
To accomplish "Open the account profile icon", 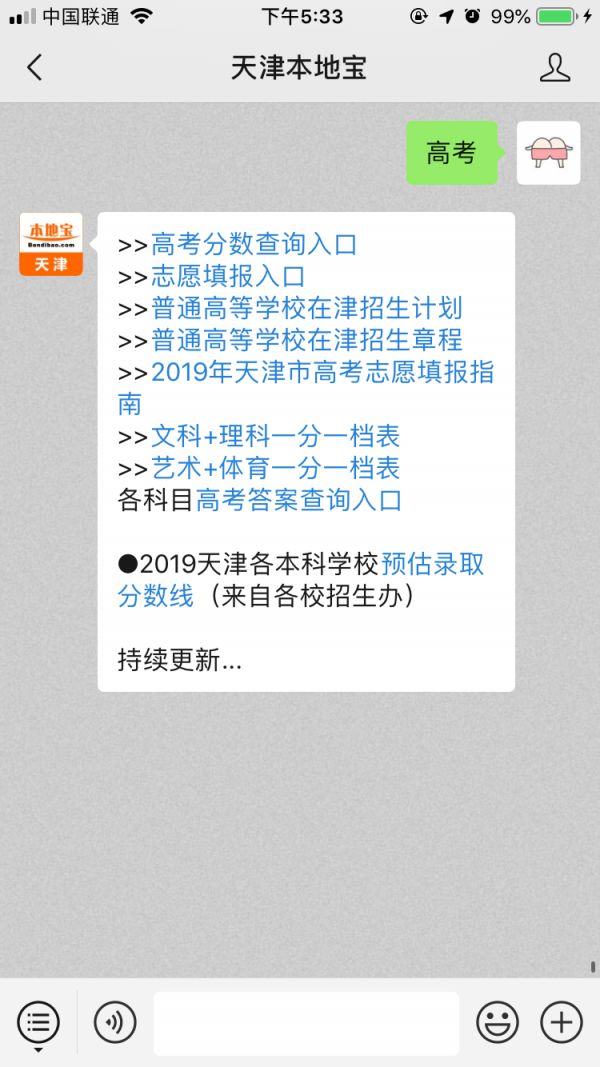I will pyautogui.click(x=554, y=67).
